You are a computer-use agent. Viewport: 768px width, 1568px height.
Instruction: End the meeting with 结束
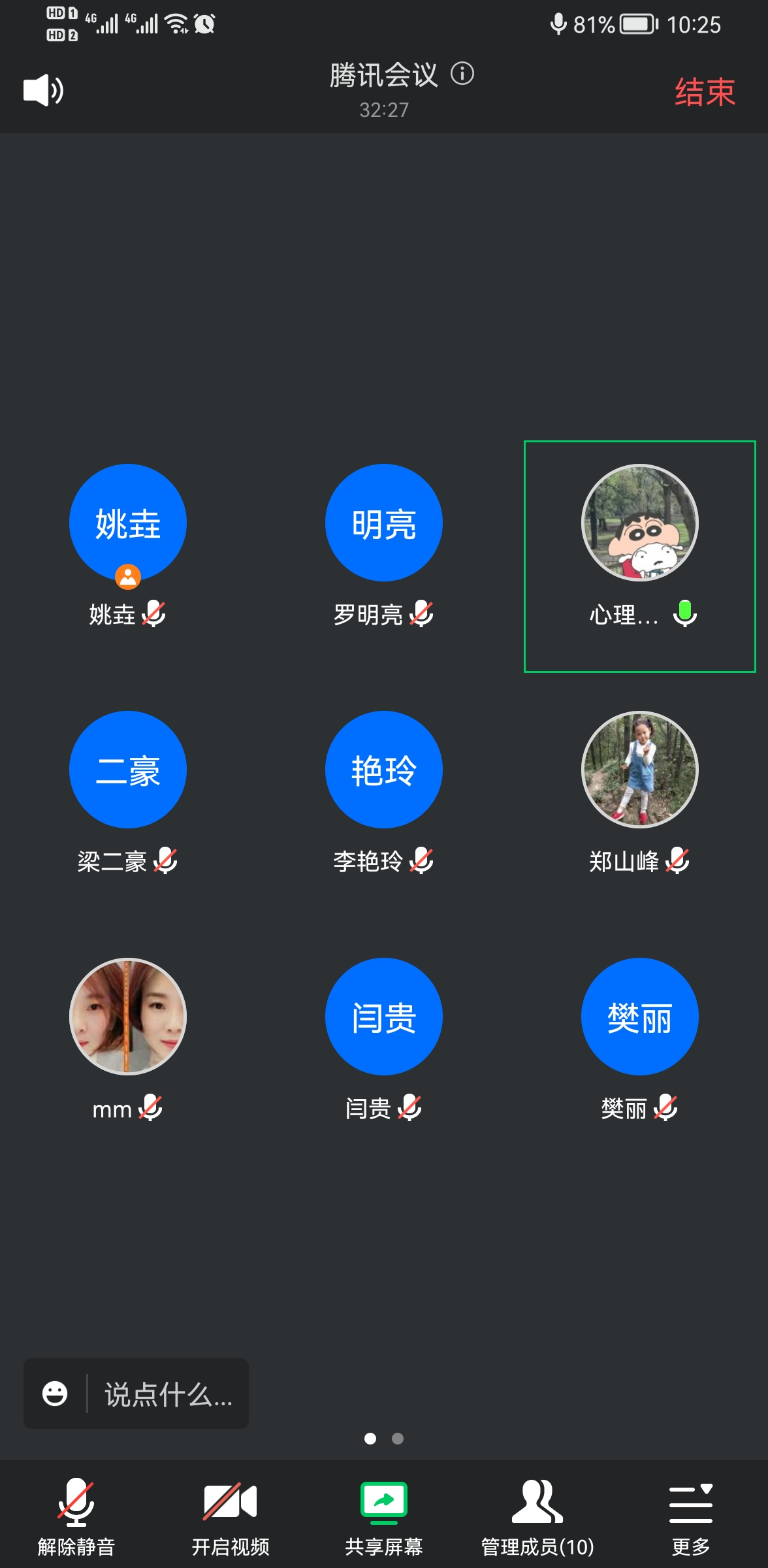[x=704, y=91]
